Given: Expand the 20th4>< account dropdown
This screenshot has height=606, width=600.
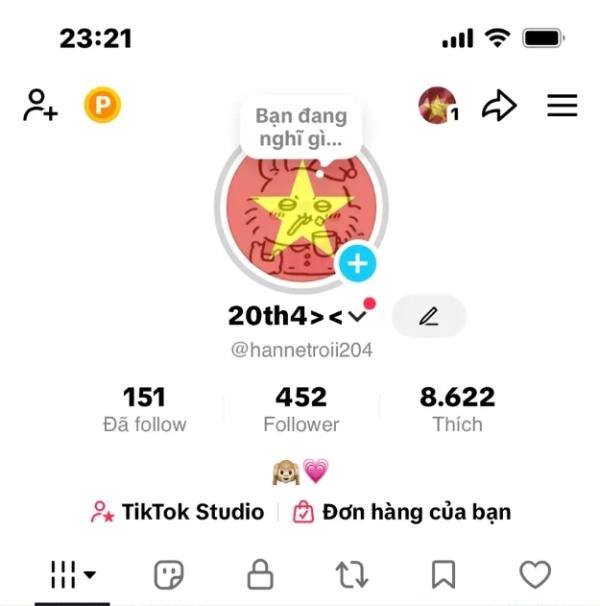Looking at the screenshot, I should click(358, 317).
